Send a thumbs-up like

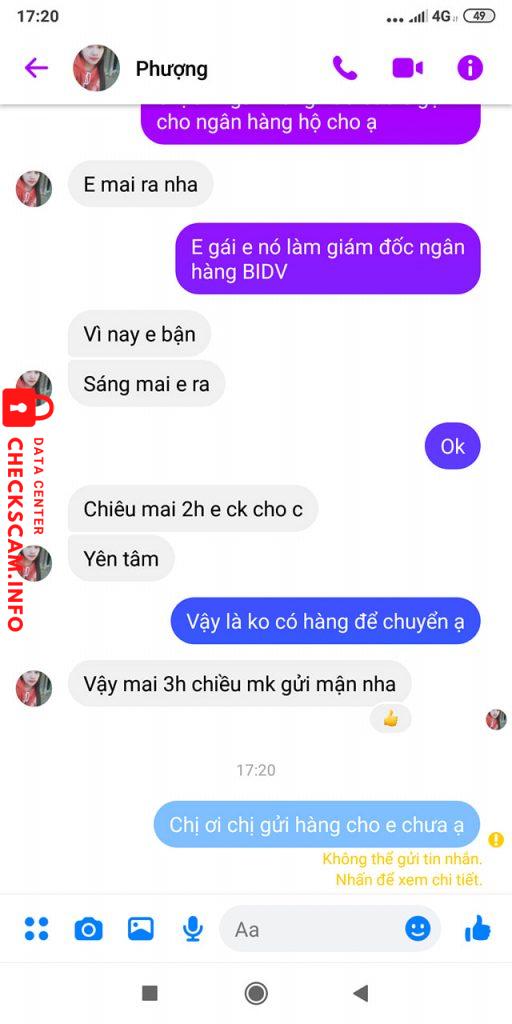[477, 928]
